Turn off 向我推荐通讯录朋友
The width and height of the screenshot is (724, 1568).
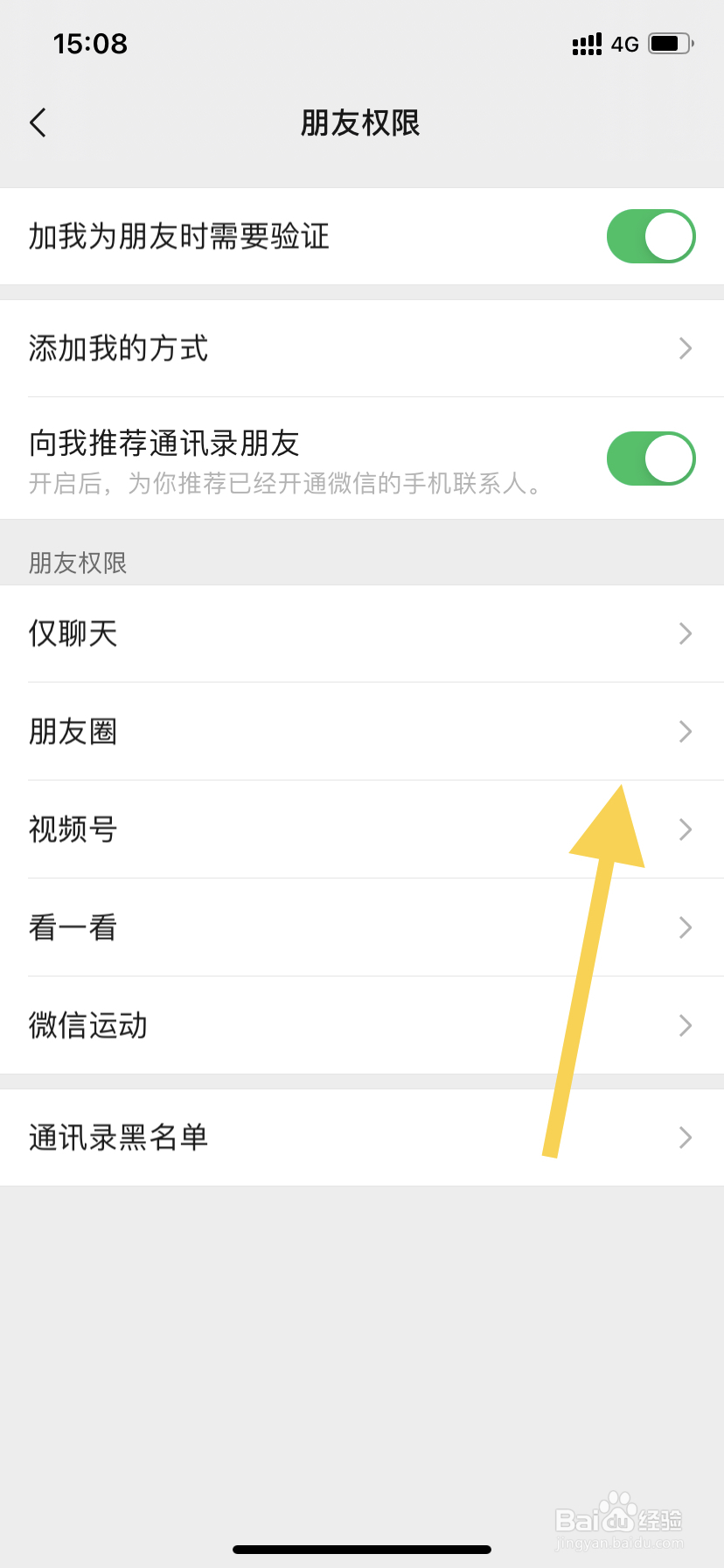click(x=651, y=458)
